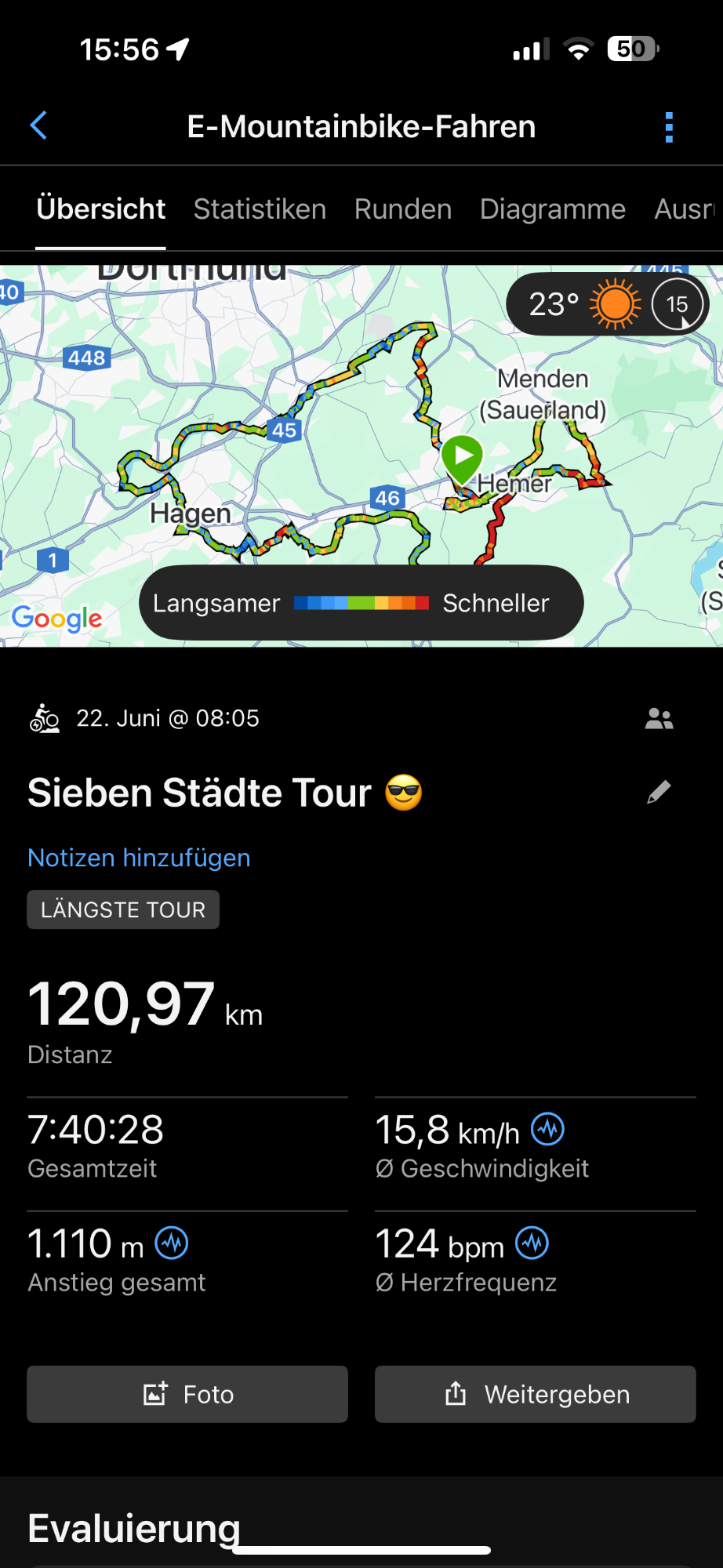723x1568 pixels.
Task: Add a photo with the Foto button
Action: 187,1394
